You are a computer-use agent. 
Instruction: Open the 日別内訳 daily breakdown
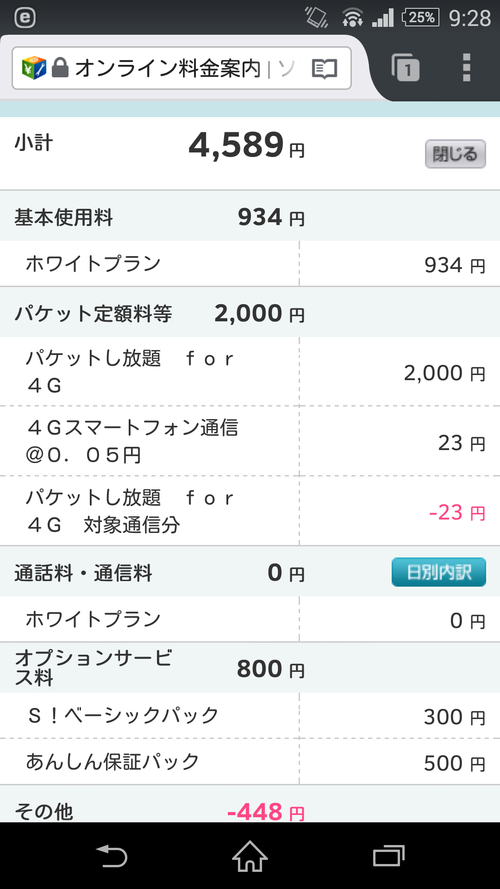coord(439,572)
